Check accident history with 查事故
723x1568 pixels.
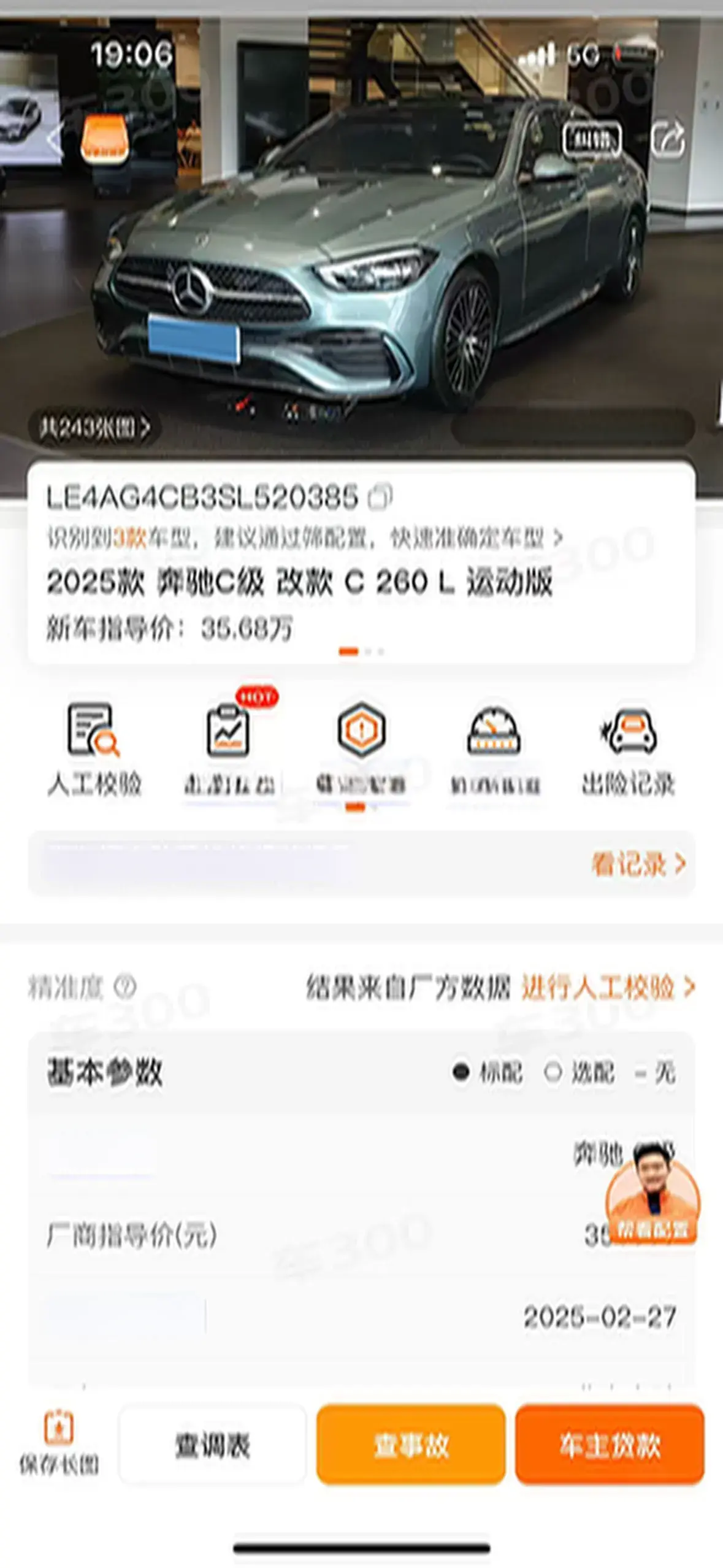411,1445
